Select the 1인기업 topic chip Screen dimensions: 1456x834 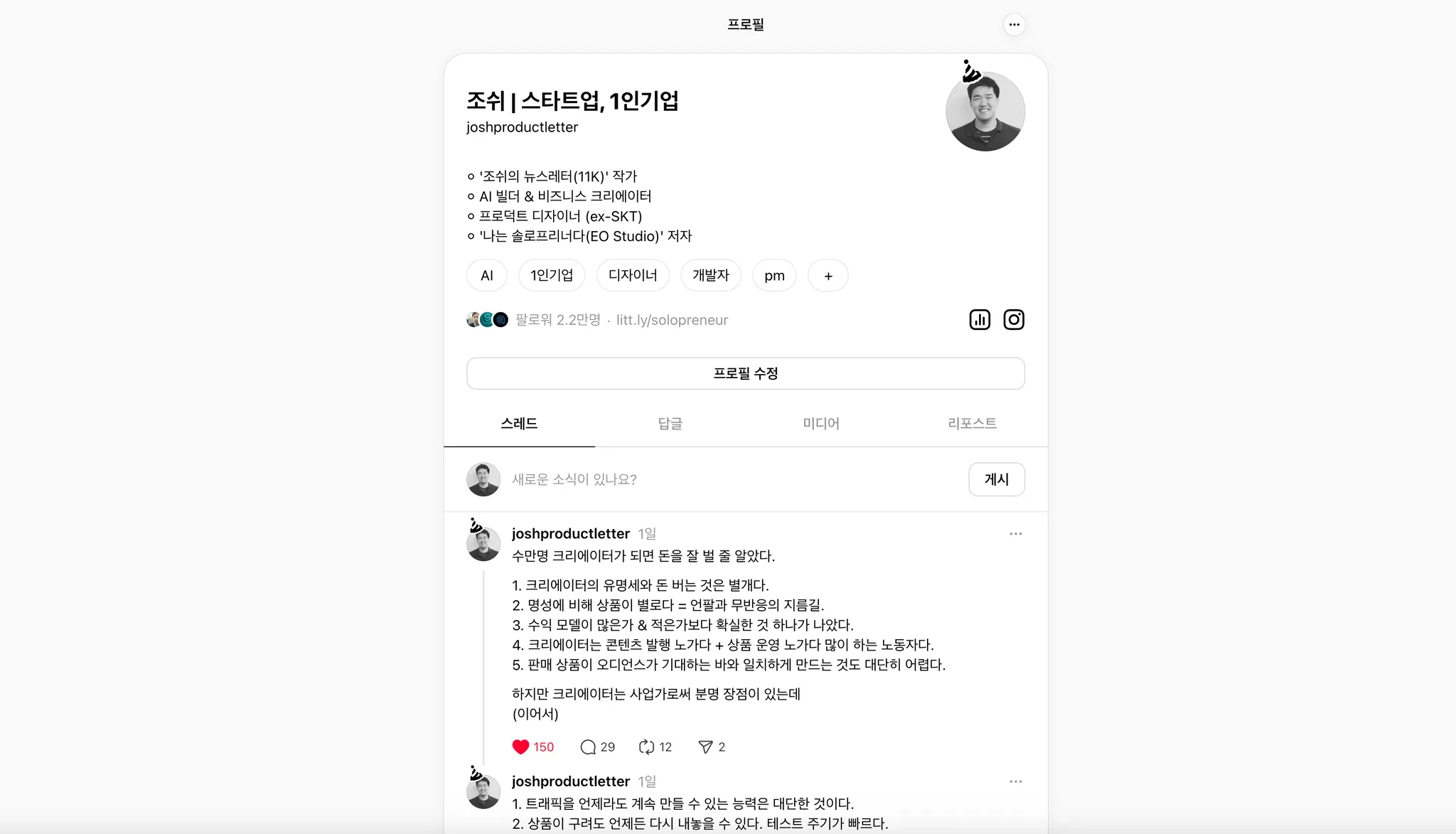(551, 276)
